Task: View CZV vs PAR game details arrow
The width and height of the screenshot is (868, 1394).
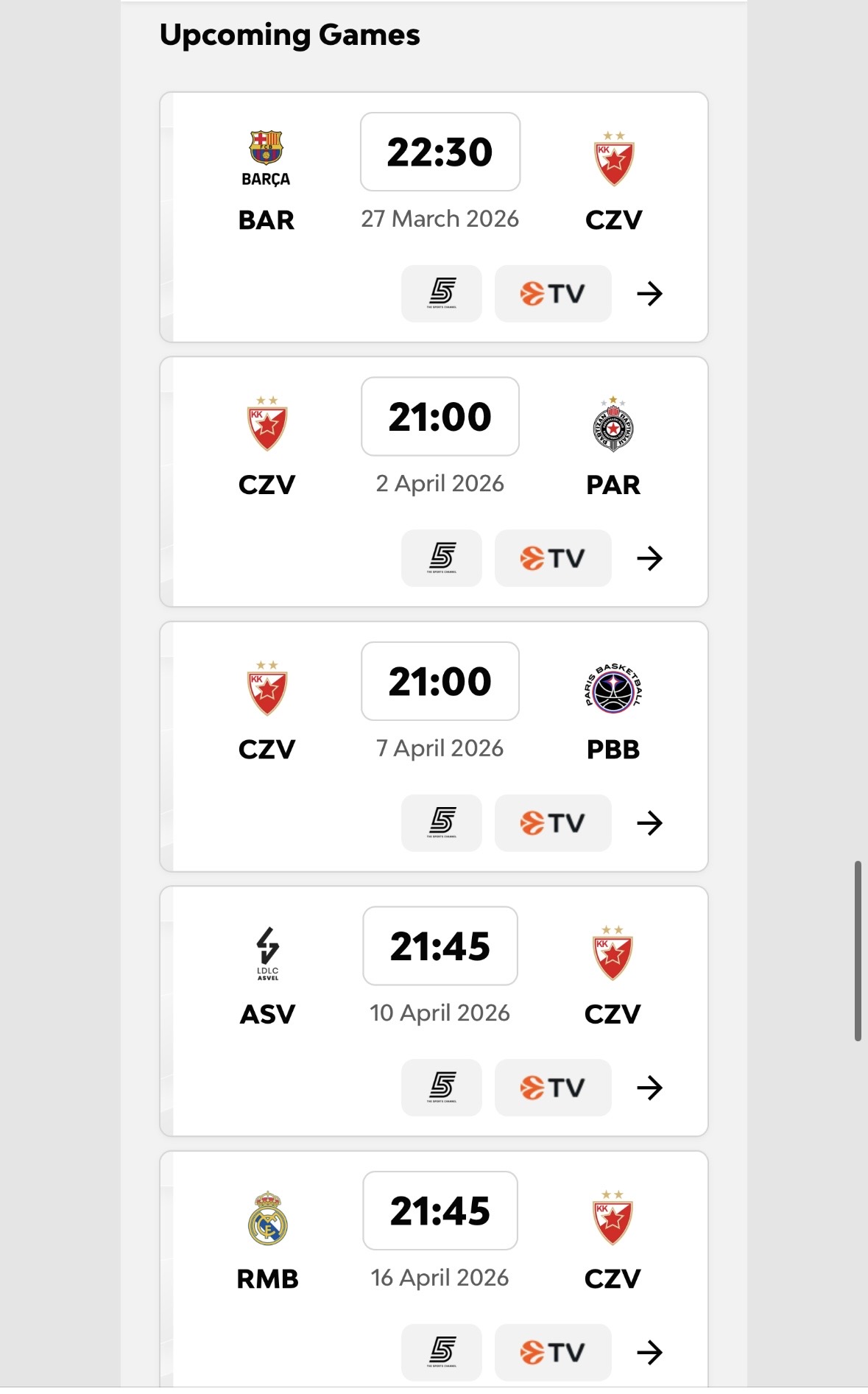Action: tap(649, 558)
